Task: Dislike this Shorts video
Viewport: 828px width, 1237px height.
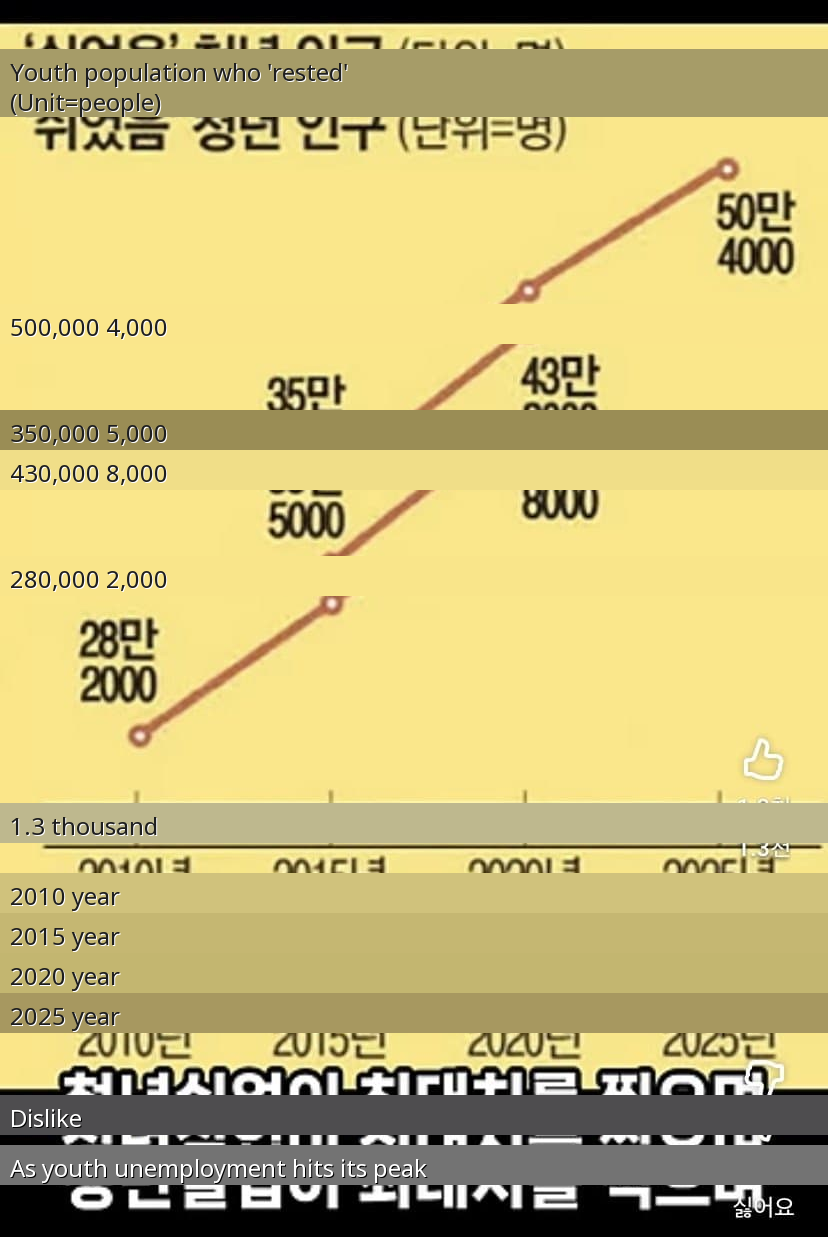Action: [763, 1077]
